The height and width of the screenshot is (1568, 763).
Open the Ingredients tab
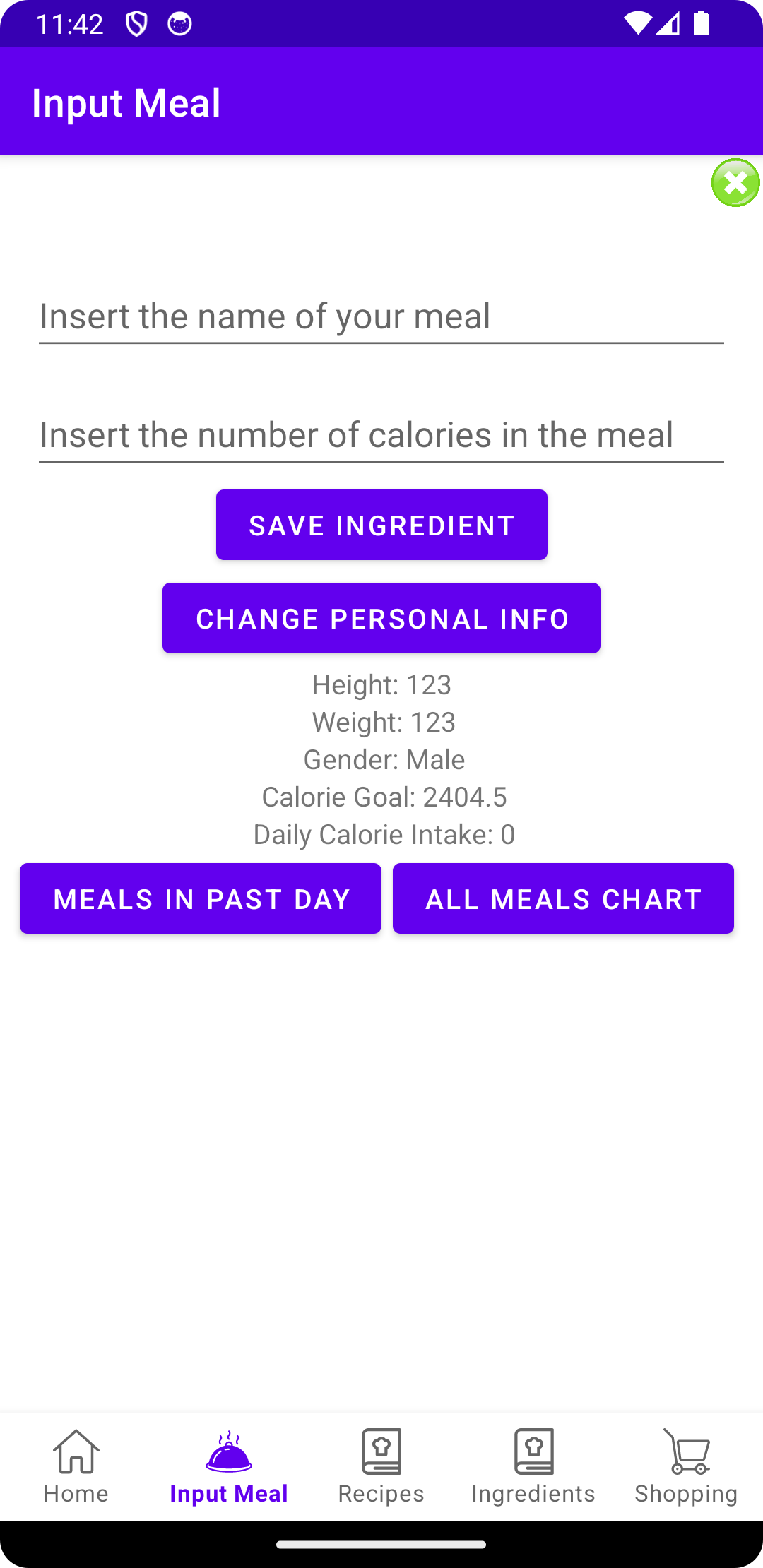coord(534,1466)
